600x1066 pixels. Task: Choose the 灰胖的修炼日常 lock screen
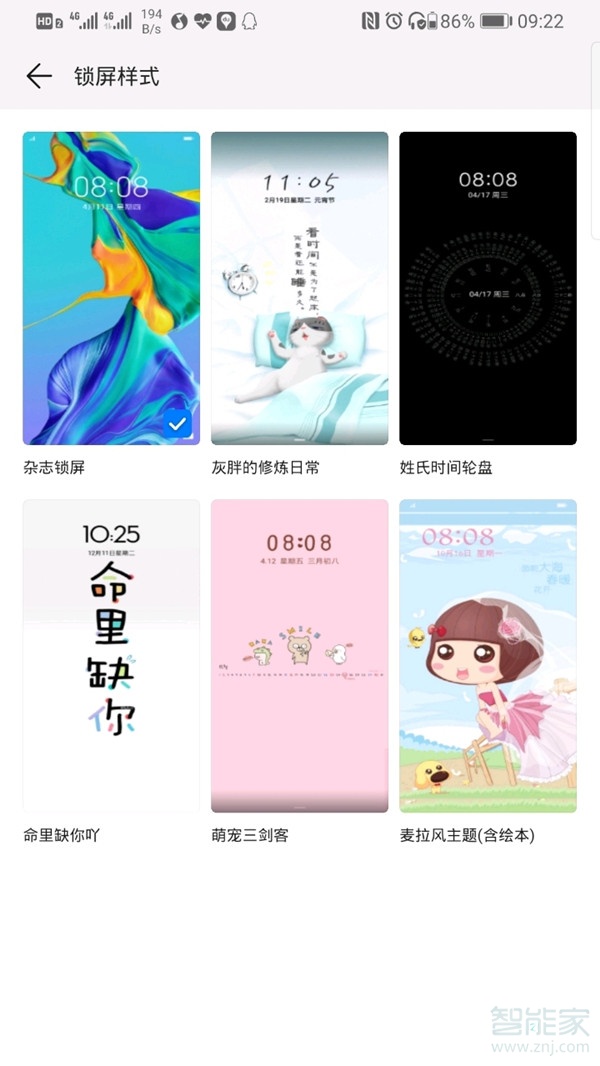pos(299,288)
